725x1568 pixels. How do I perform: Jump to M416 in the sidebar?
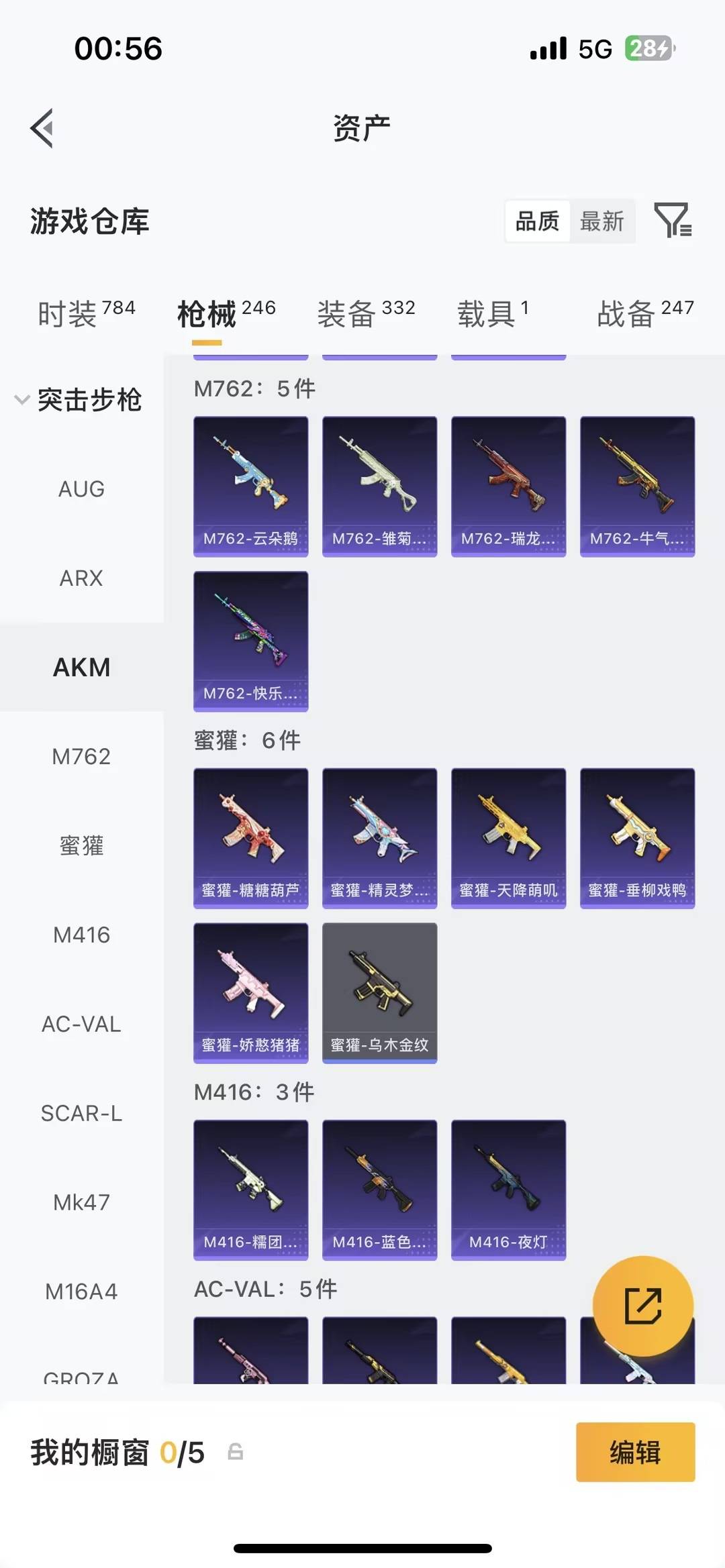81,935
